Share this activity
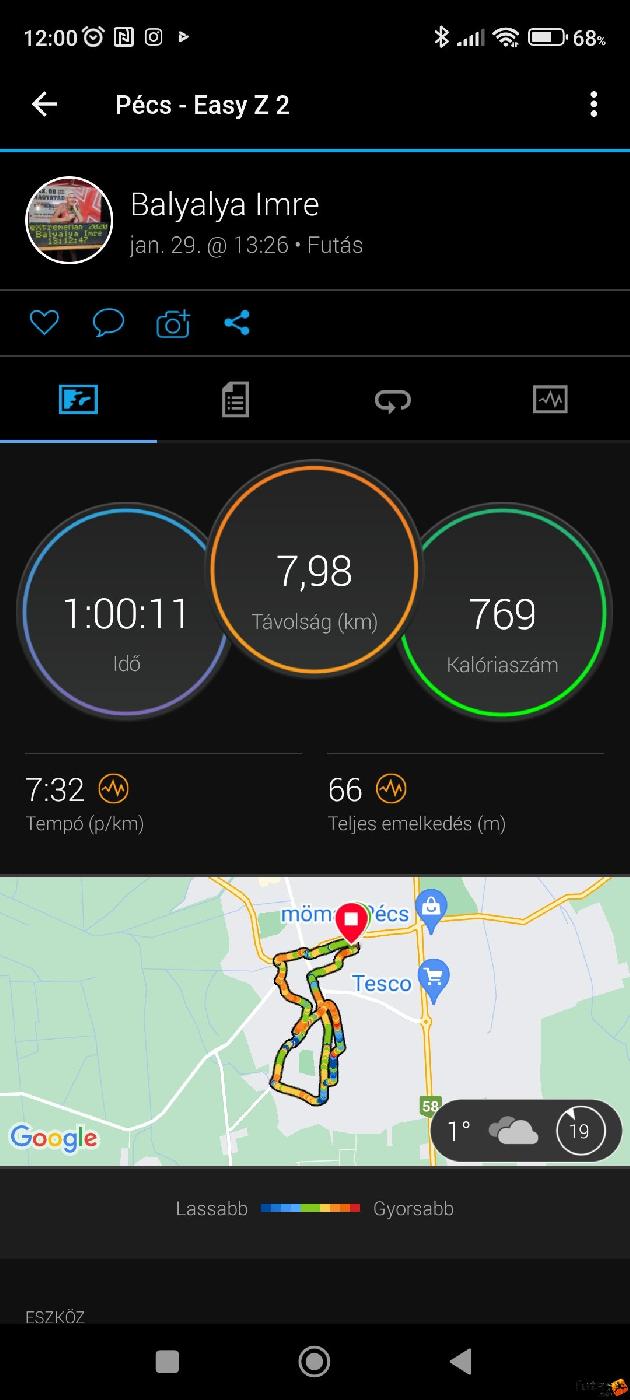Image resolution: width=630 pixels, height=1400 pixels. coord(237,323)
